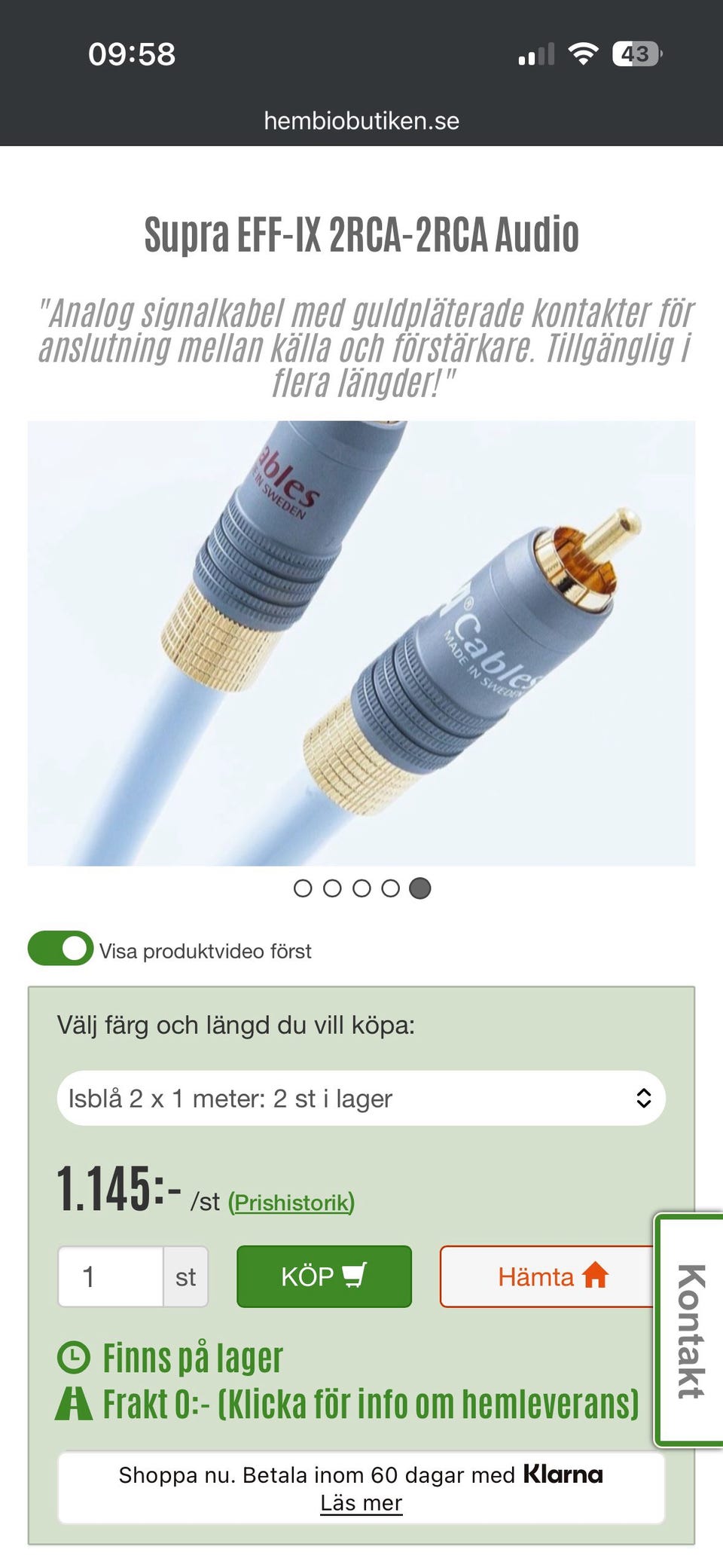This screenshot has width=723, height=1568.
Task: Tap the hembiobutiken.se address bar
Action: (x=361, y=121)
